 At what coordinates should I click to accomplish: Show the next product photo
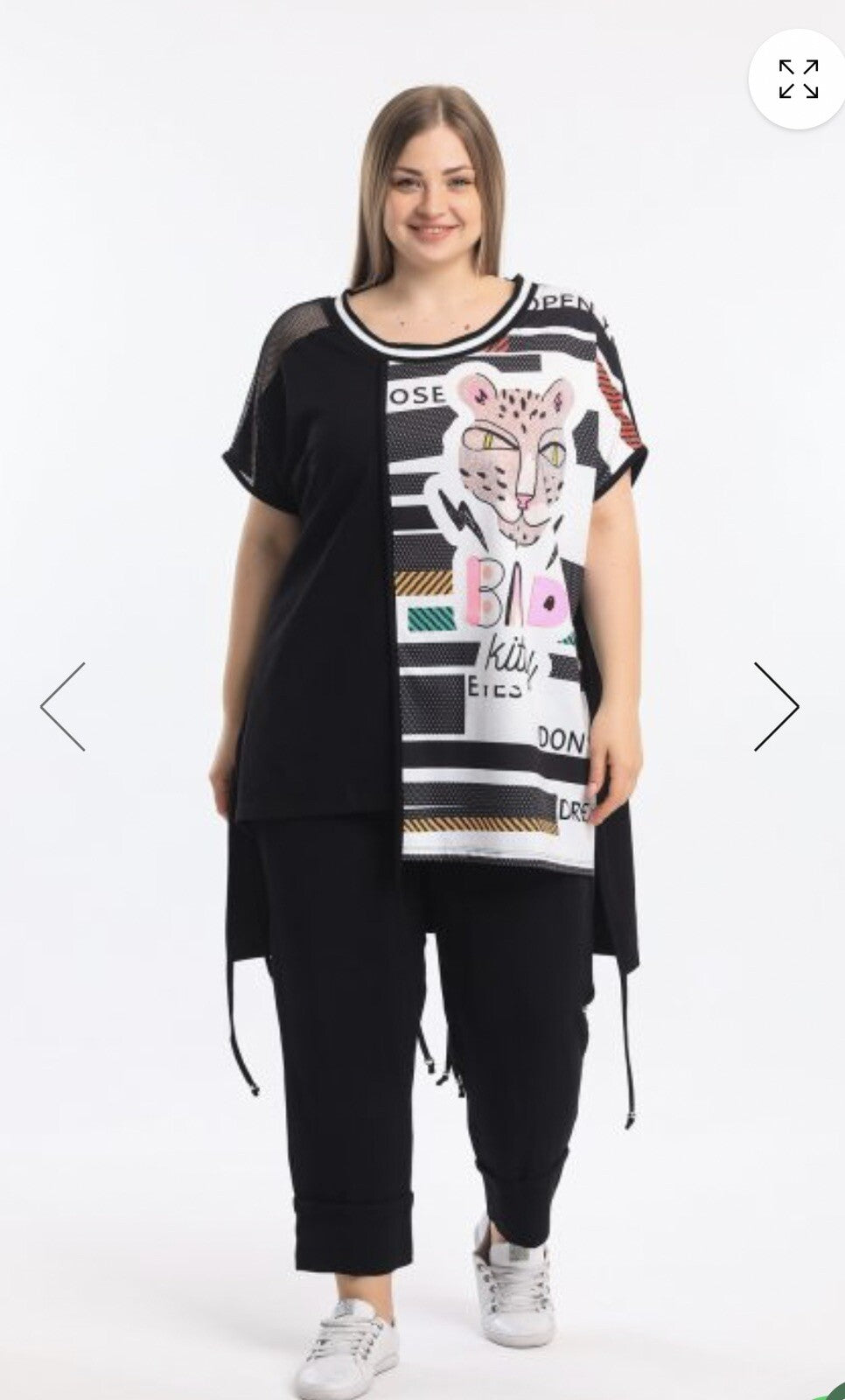776,706
